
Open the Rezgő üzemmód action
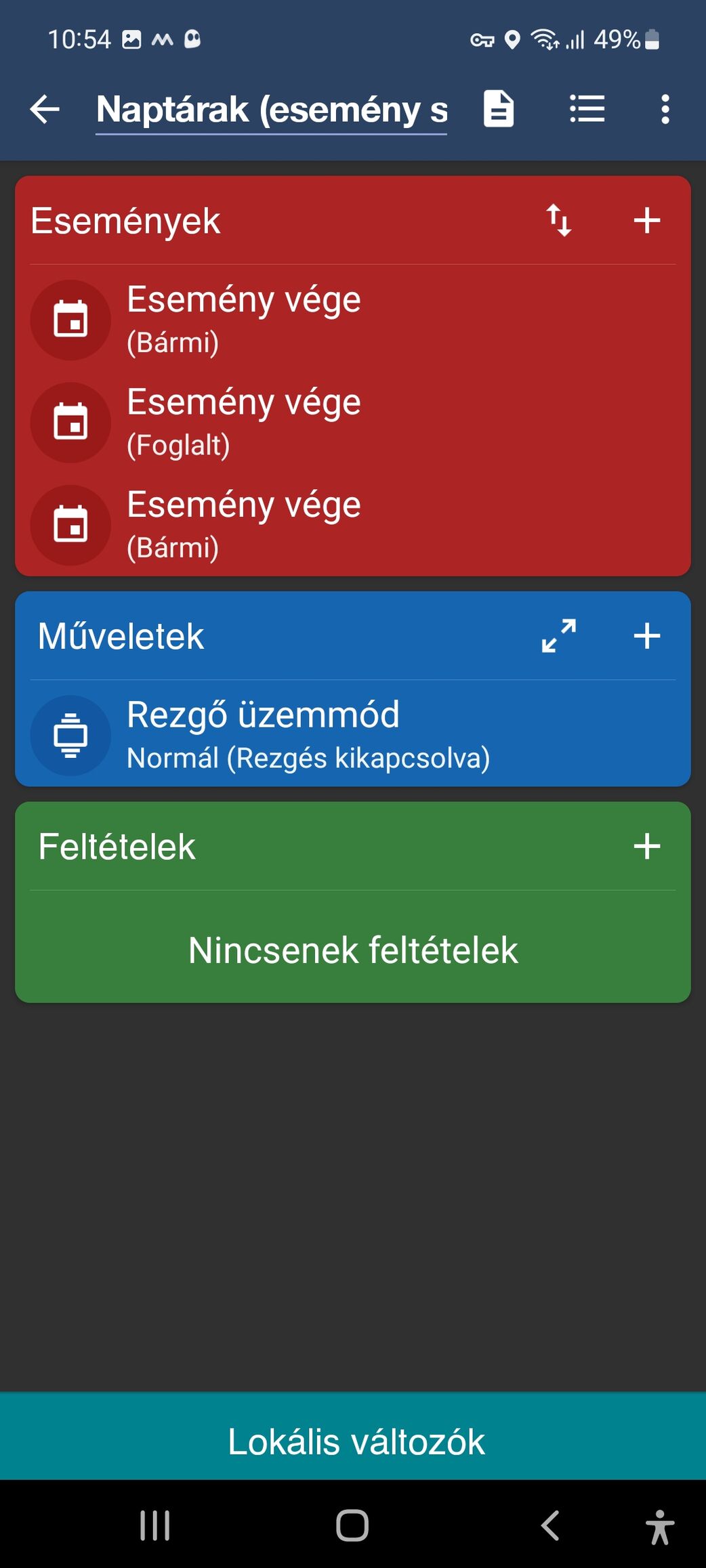(x=352, y=736)
